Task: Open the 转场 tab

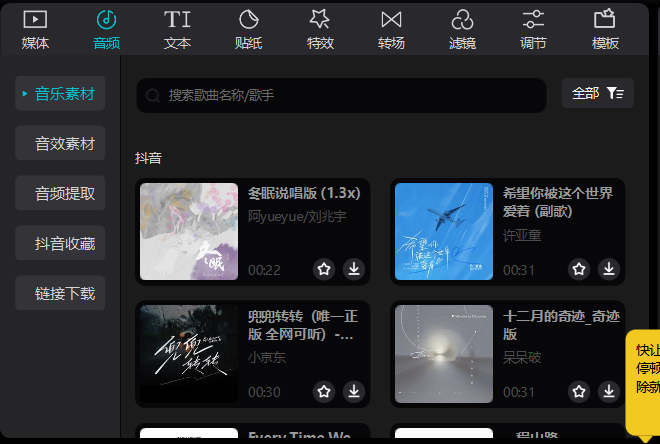Action: [391, 29]
